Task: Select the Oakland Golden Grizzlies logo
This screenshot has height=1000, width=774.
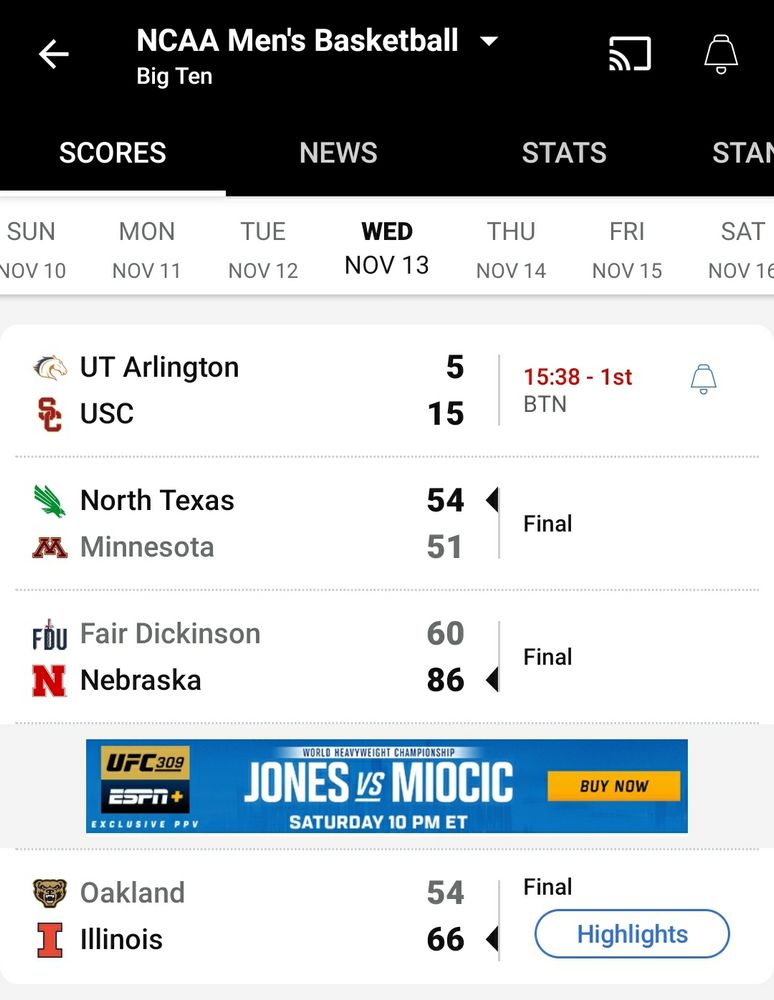Action: [51, 892]
